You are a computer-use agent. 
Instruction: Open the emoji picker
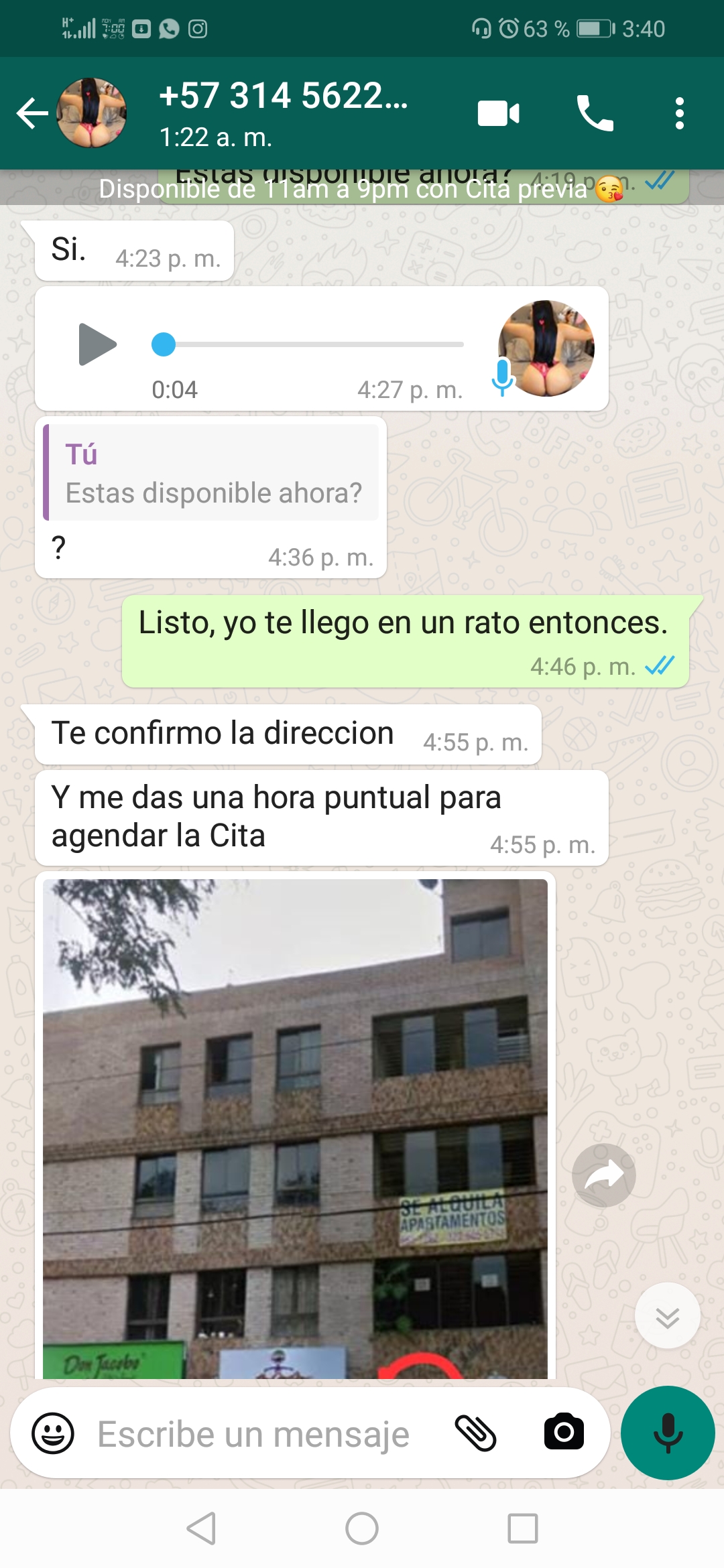pos(53,1433)
